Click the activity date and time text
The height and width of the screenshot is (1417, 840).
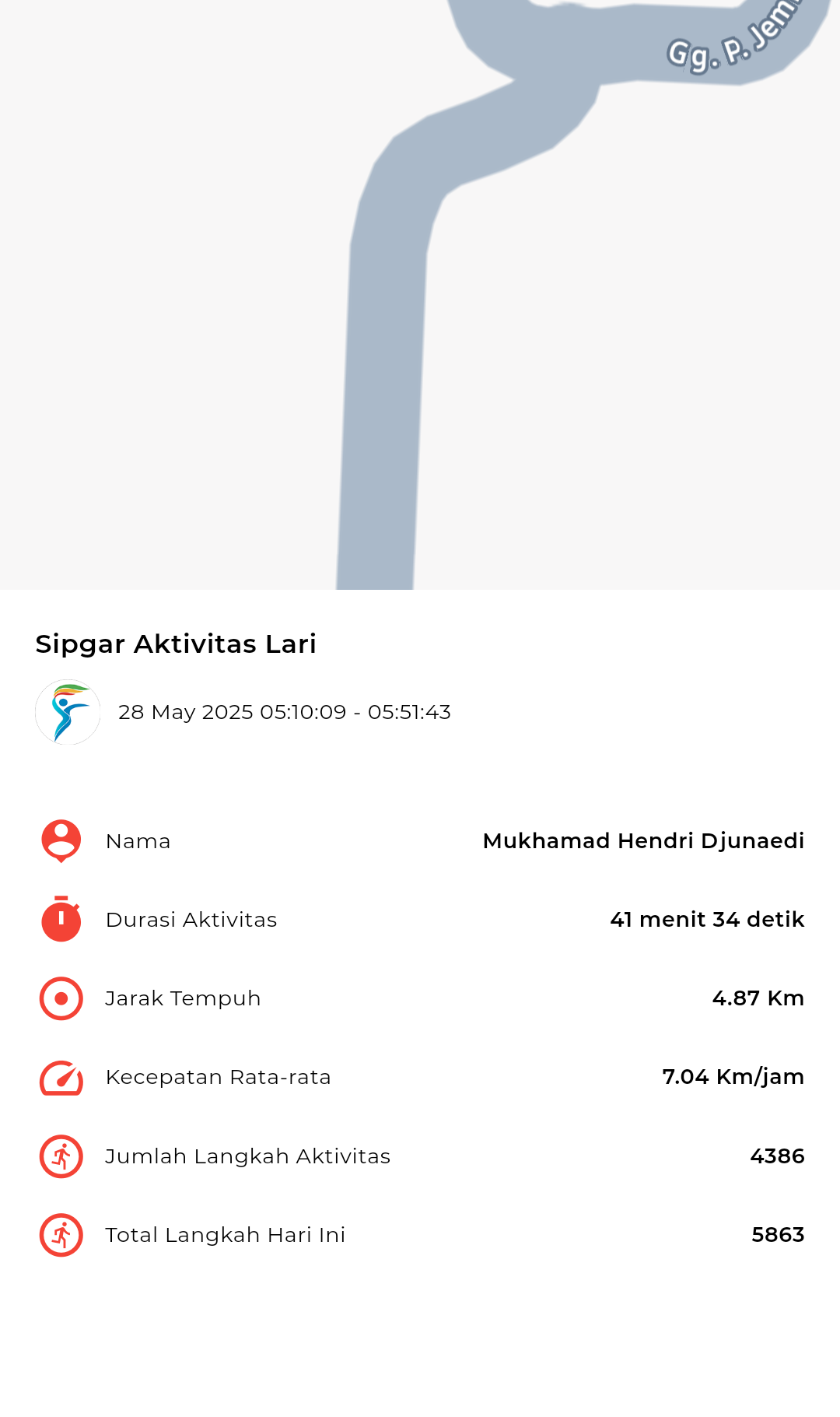click(x=285, y=712)
